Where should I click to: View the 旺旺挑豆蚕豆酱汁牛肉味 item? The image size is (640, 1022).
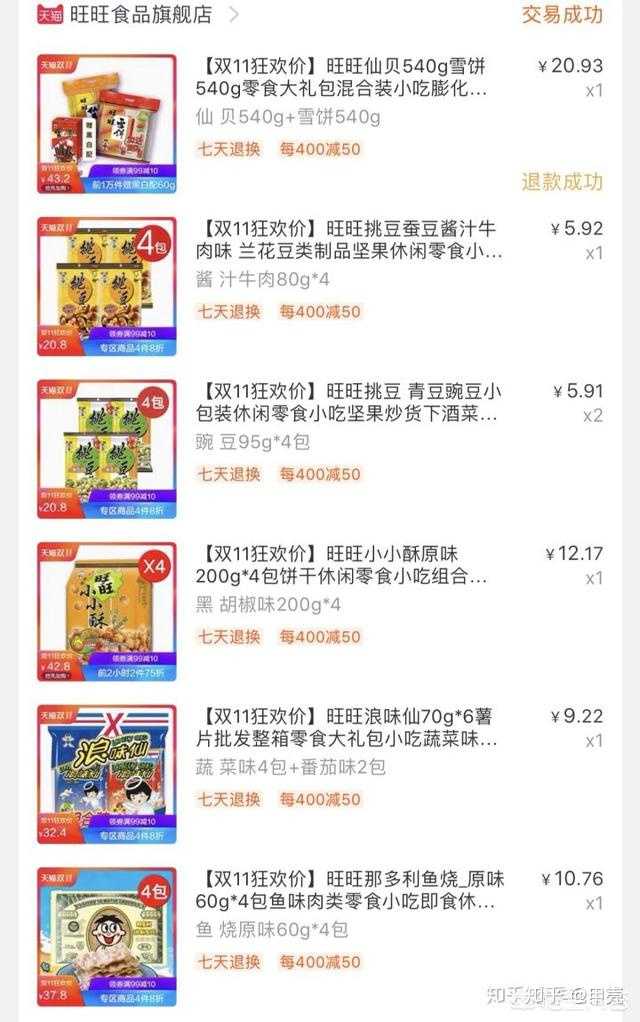350,240
